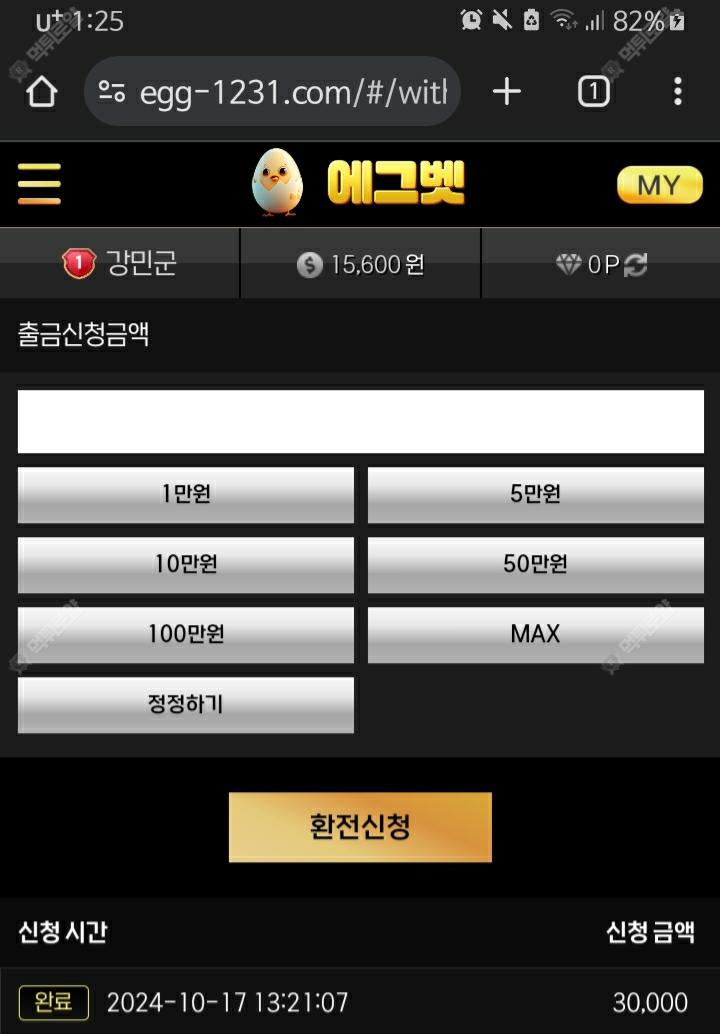This screenshot has height=1034, width=720.
Task: Reset the amount with 정정하기
Action: (186, 705)
